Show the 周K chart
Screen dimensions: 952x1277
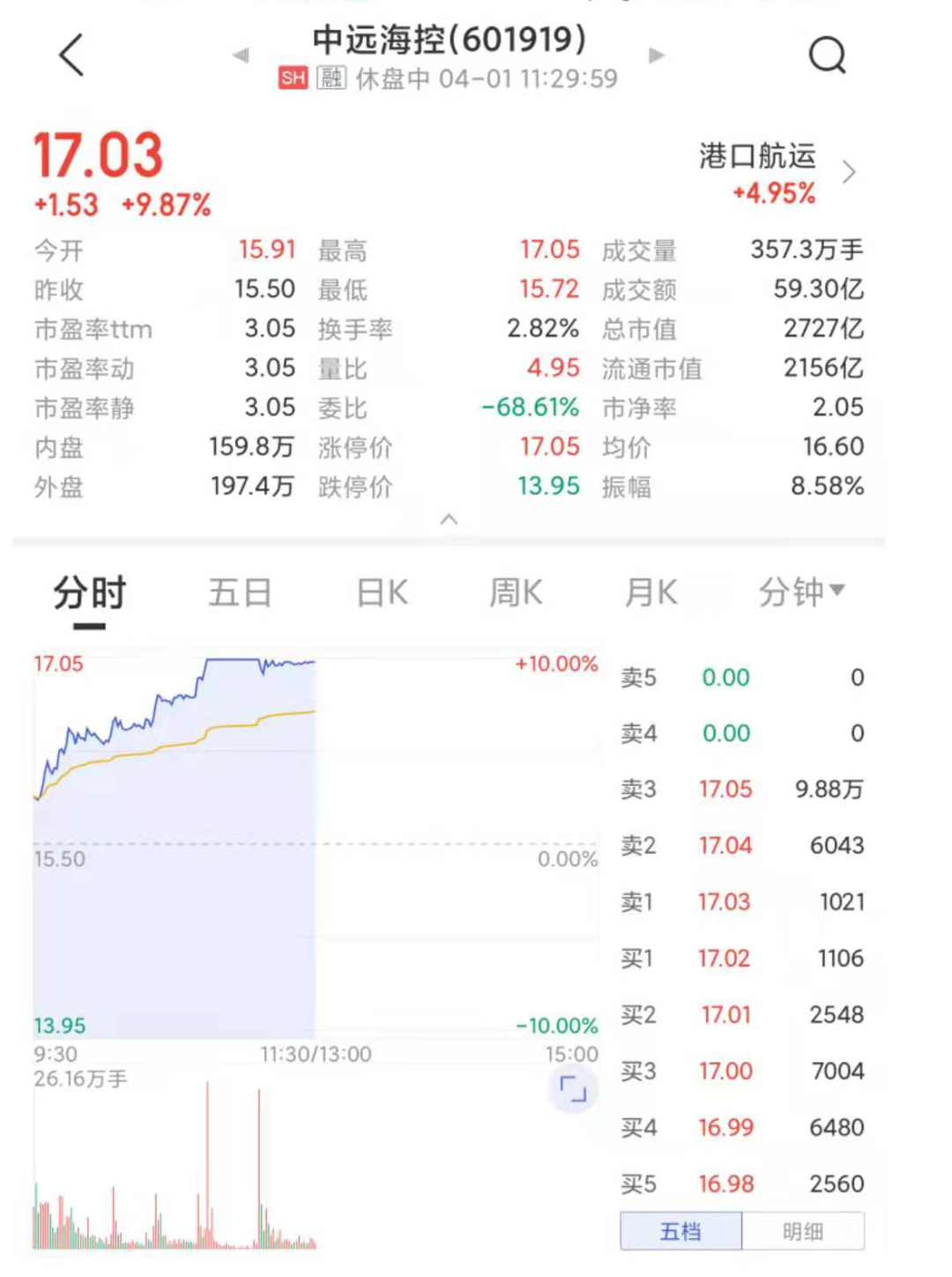click(516, 593)
